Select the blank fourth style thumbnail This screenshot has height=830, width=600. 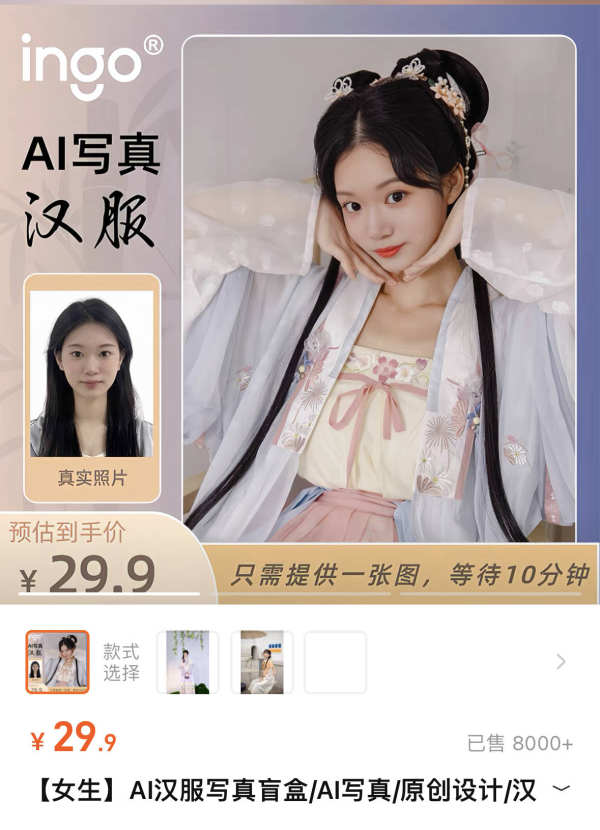(335, 662)
